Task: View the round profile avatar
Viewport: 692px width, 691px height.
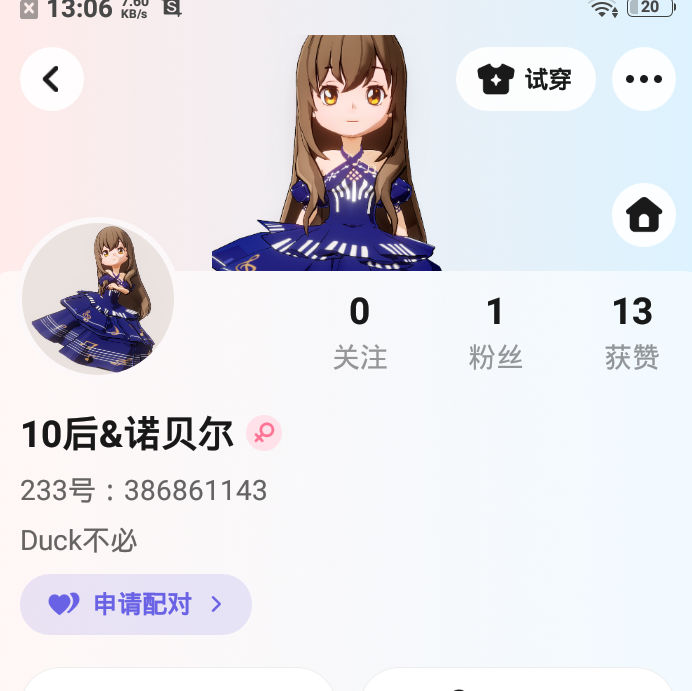Action: coord(98,298)
